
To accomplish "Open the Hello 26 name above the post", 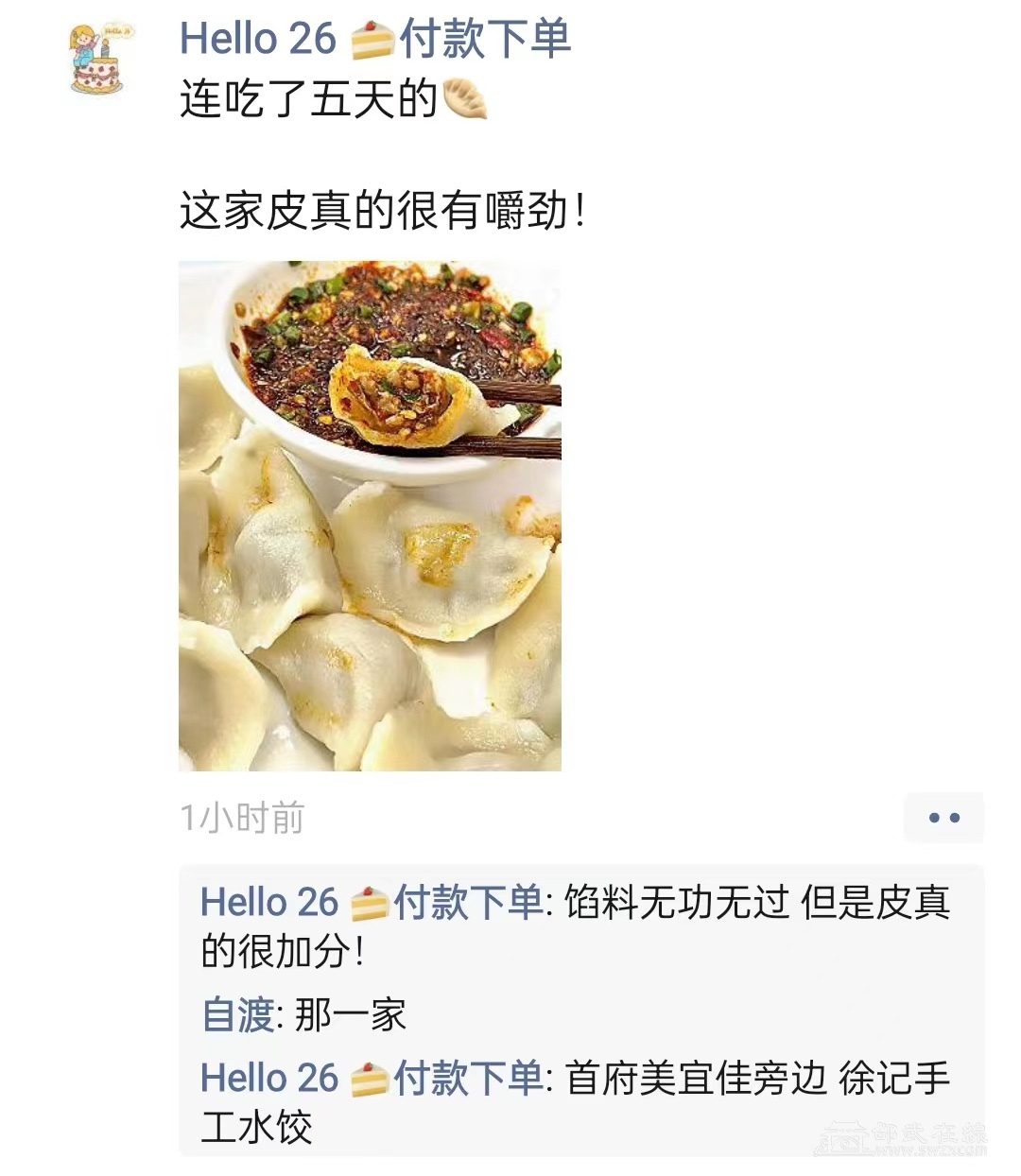I will pyautogui.click(x=374, y=40).
